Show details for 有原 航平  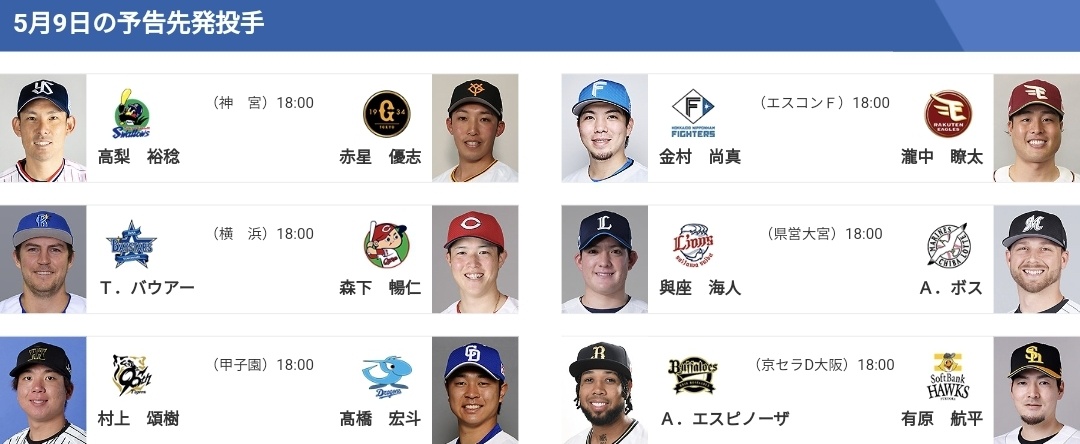pyautogui.click(x=942, y=420)
